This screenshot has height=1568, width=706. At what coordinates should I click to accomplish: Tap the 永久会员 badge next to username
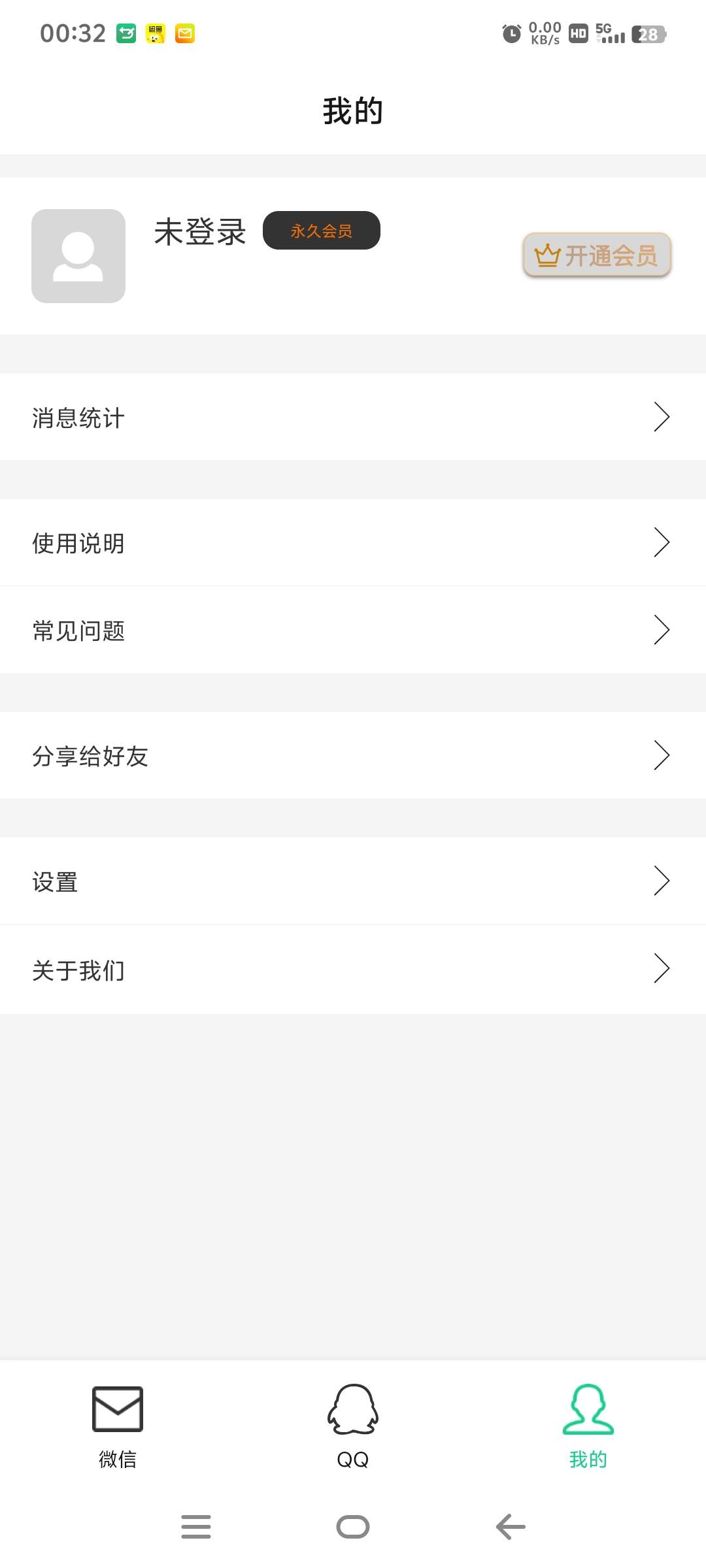click(321, 230)
